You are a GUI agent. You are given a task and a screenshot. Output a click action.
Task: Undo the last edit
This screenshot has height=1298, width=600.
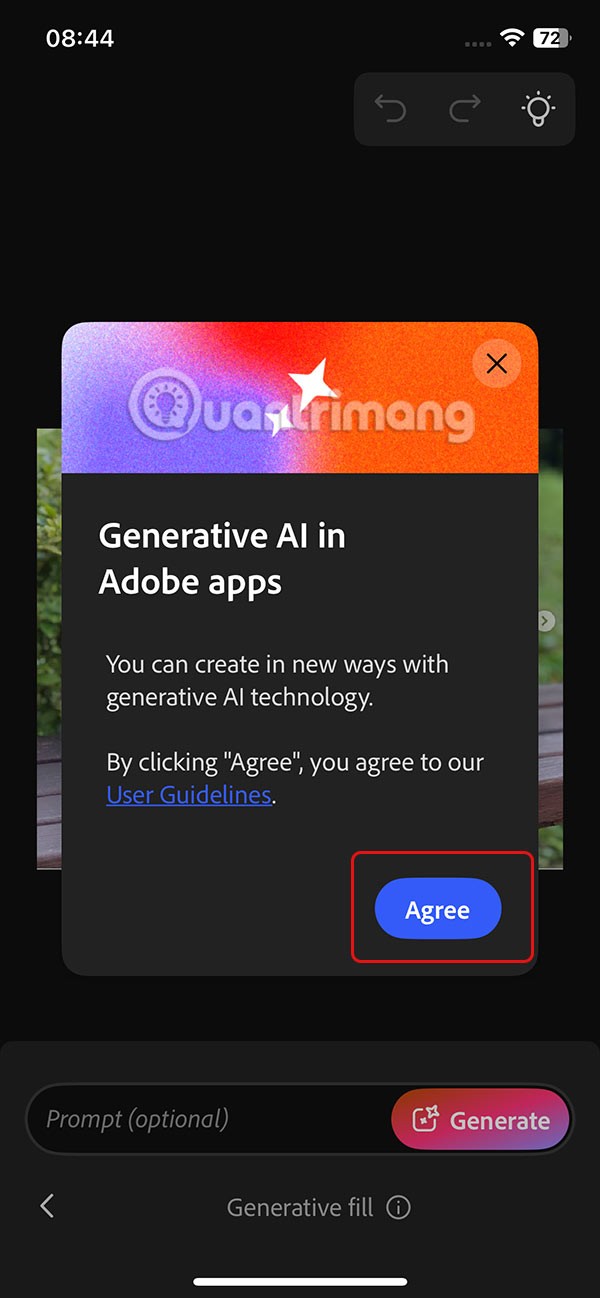point(391,109)
